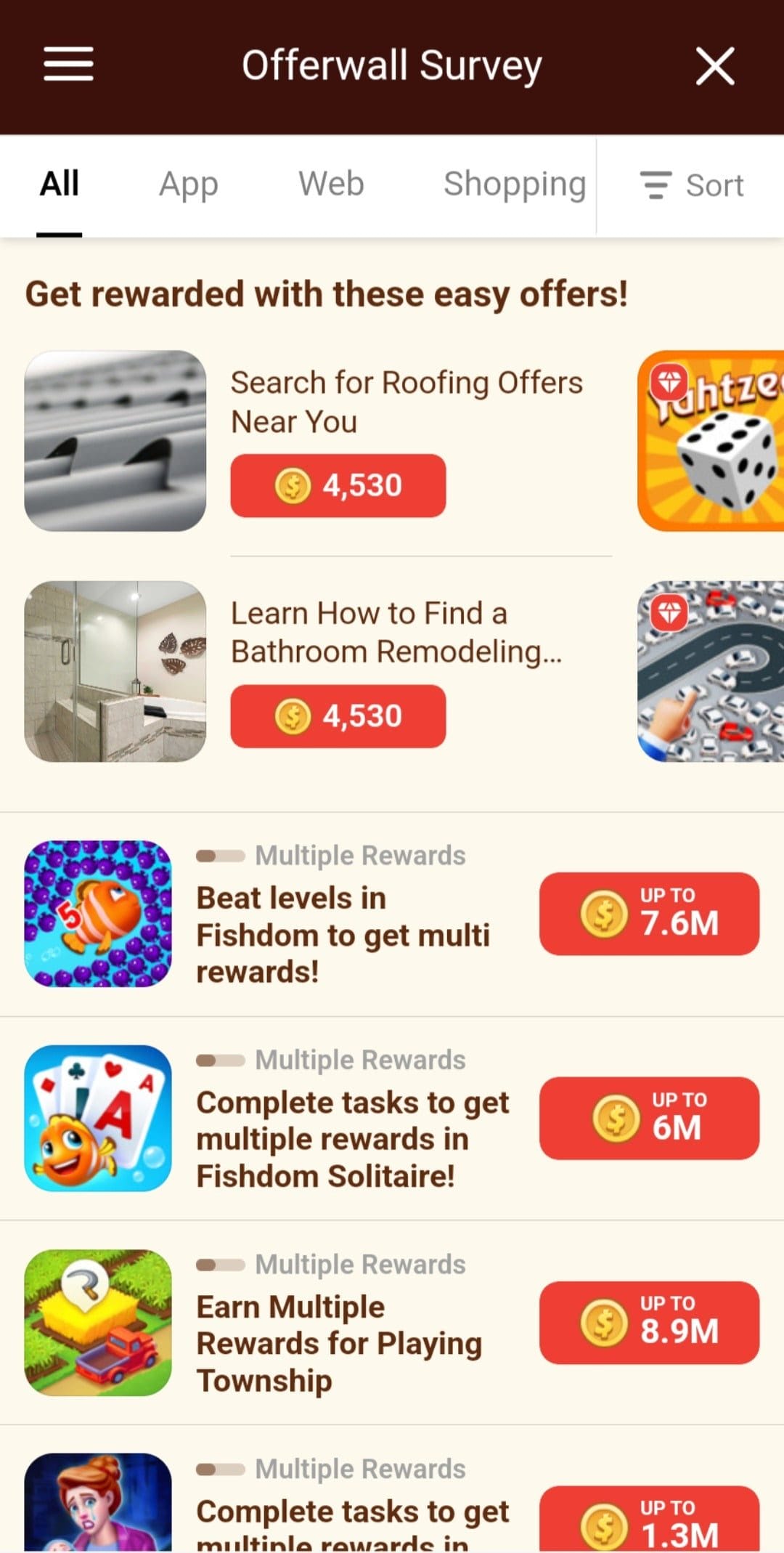Viewport: 784px width, 1553px height.
Task: Open the car parking game offer
Action: pos(711,671)
